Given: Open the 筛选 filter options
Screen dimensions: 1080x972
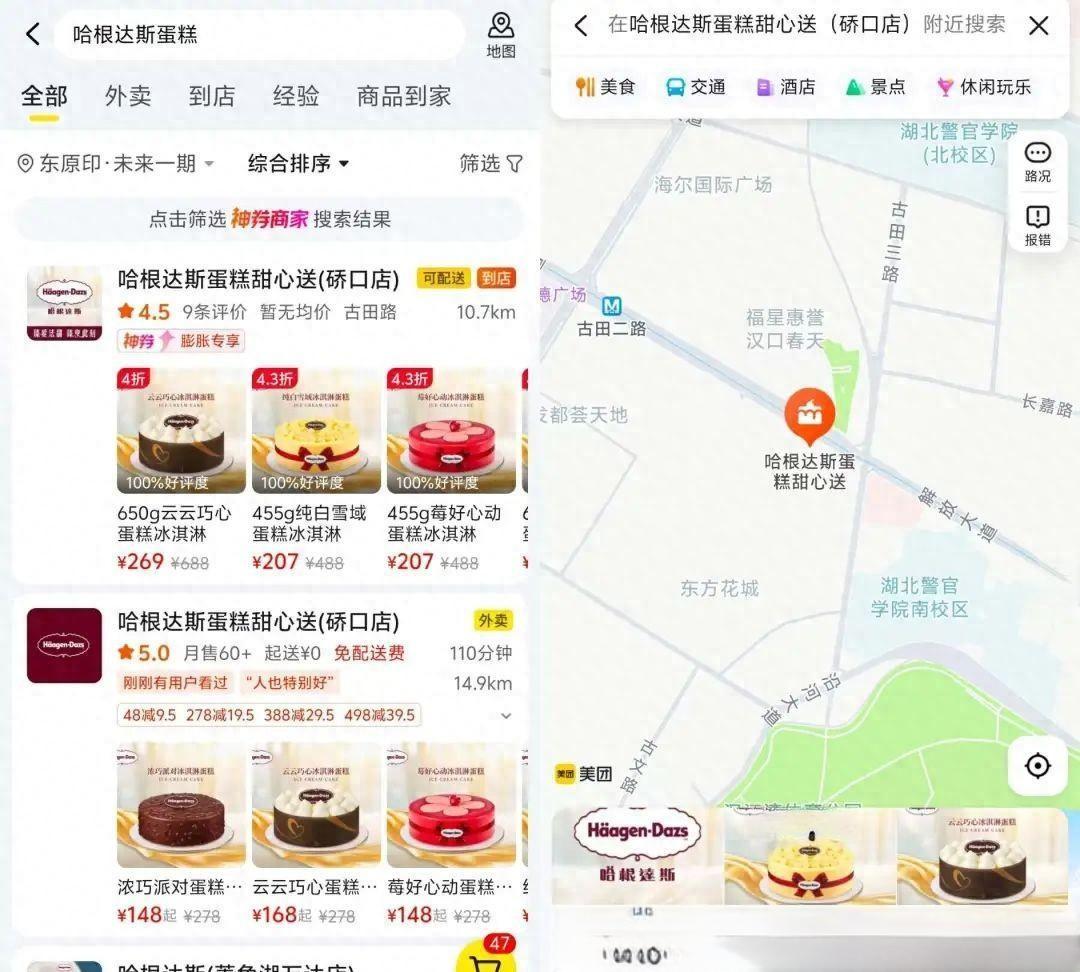Looking at the screenshot, I should pos(491,163).
